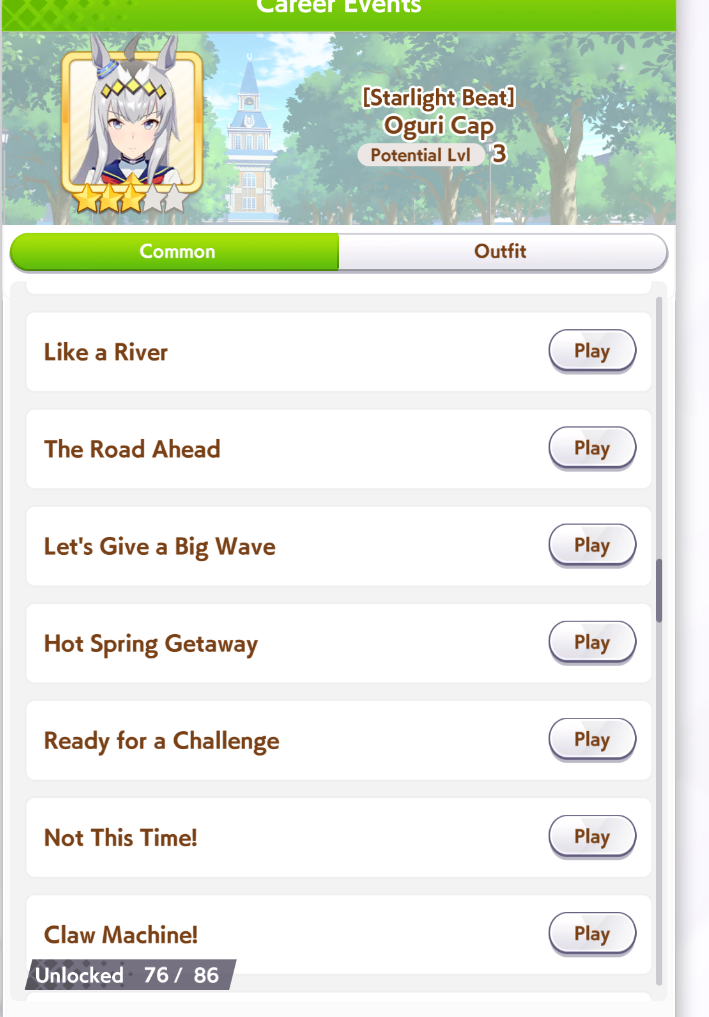
Task: Play the Not This Time! event
Action: pyautogui.click(x=592, y=837)
